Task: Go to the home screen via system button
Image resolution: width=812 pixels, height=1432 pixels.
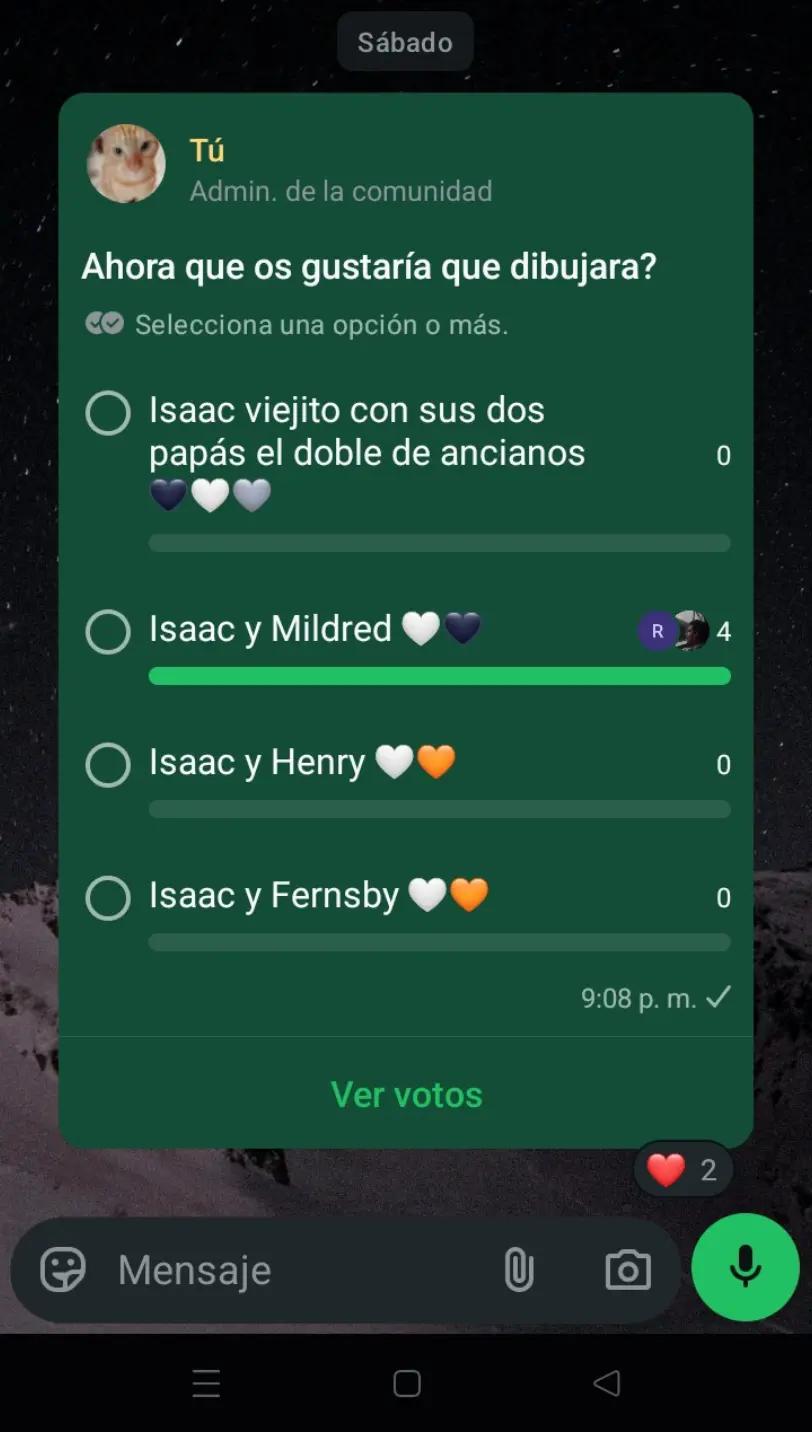Action: pyautogui.click(x=406, y=1383)
